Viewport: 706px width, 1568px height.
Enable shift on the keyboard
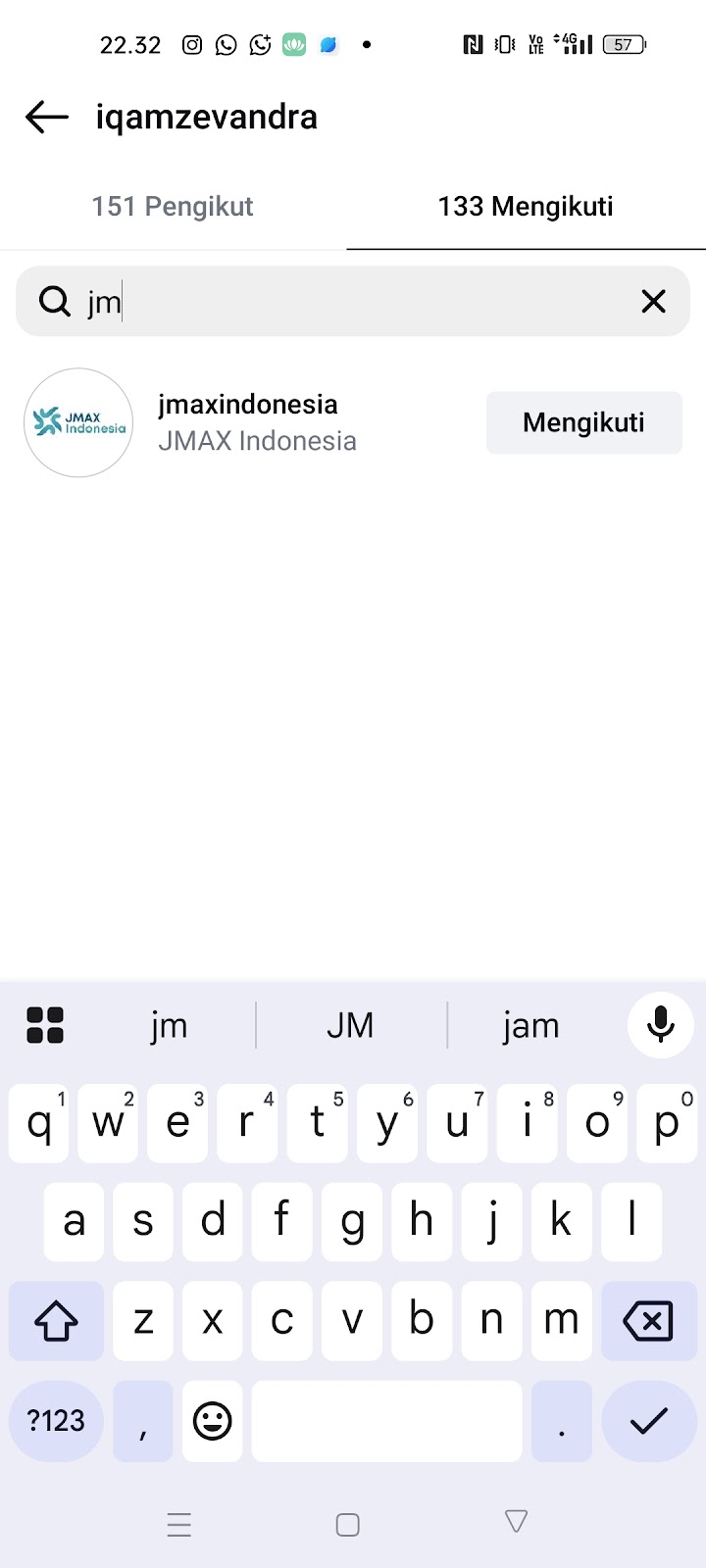tap(56, 1321)
